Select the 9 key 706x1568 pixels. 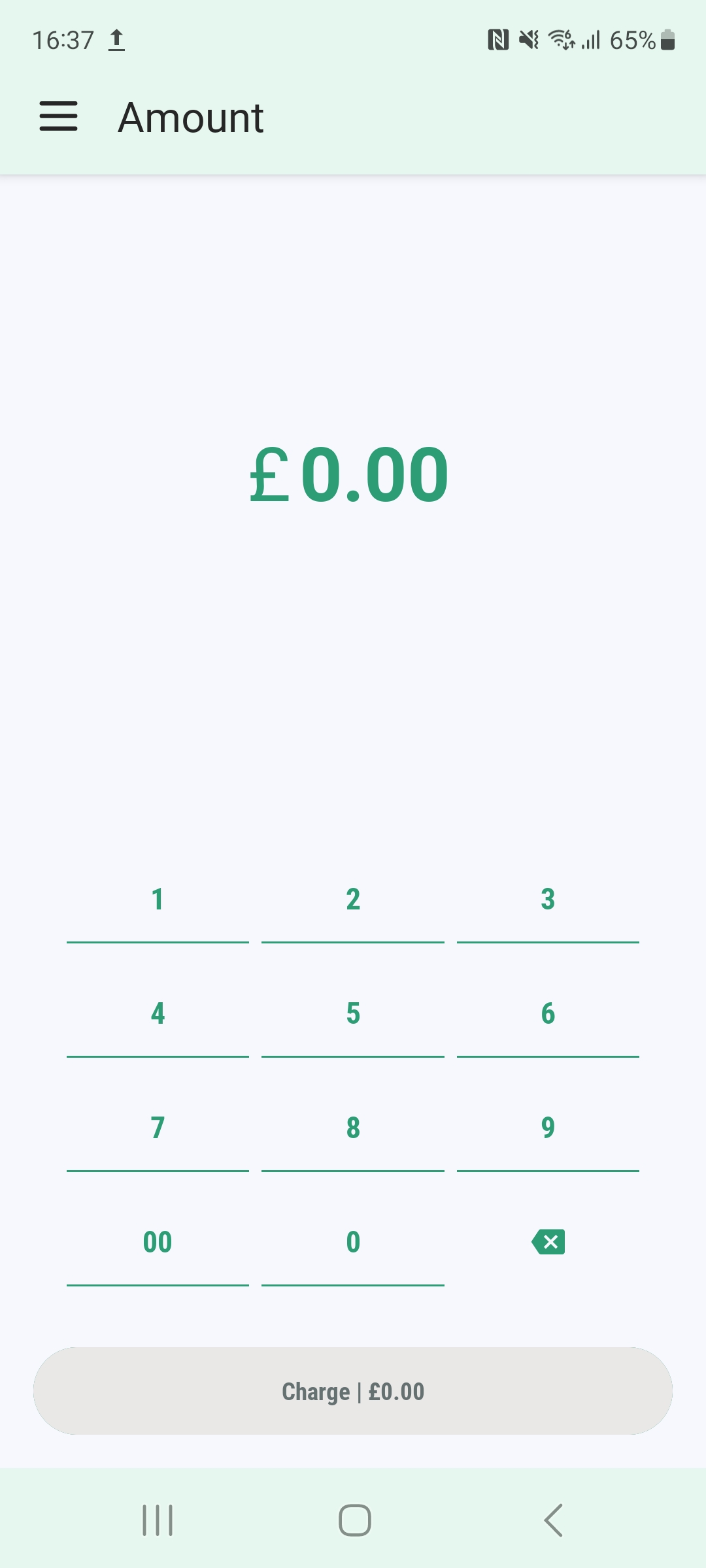[548, 1128]
